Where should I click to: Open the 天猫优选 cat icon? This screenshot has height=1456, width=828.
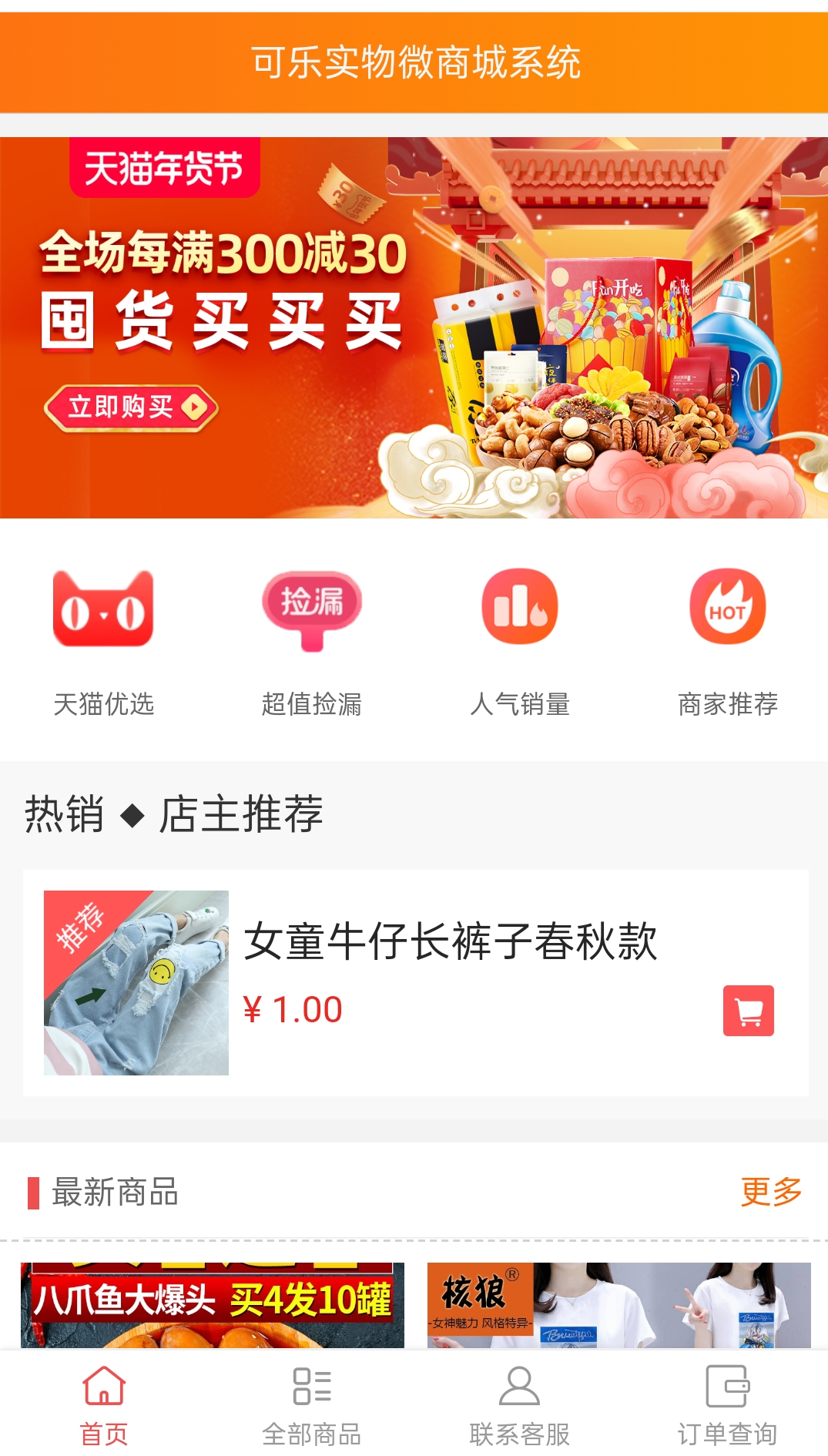(103, 609)
